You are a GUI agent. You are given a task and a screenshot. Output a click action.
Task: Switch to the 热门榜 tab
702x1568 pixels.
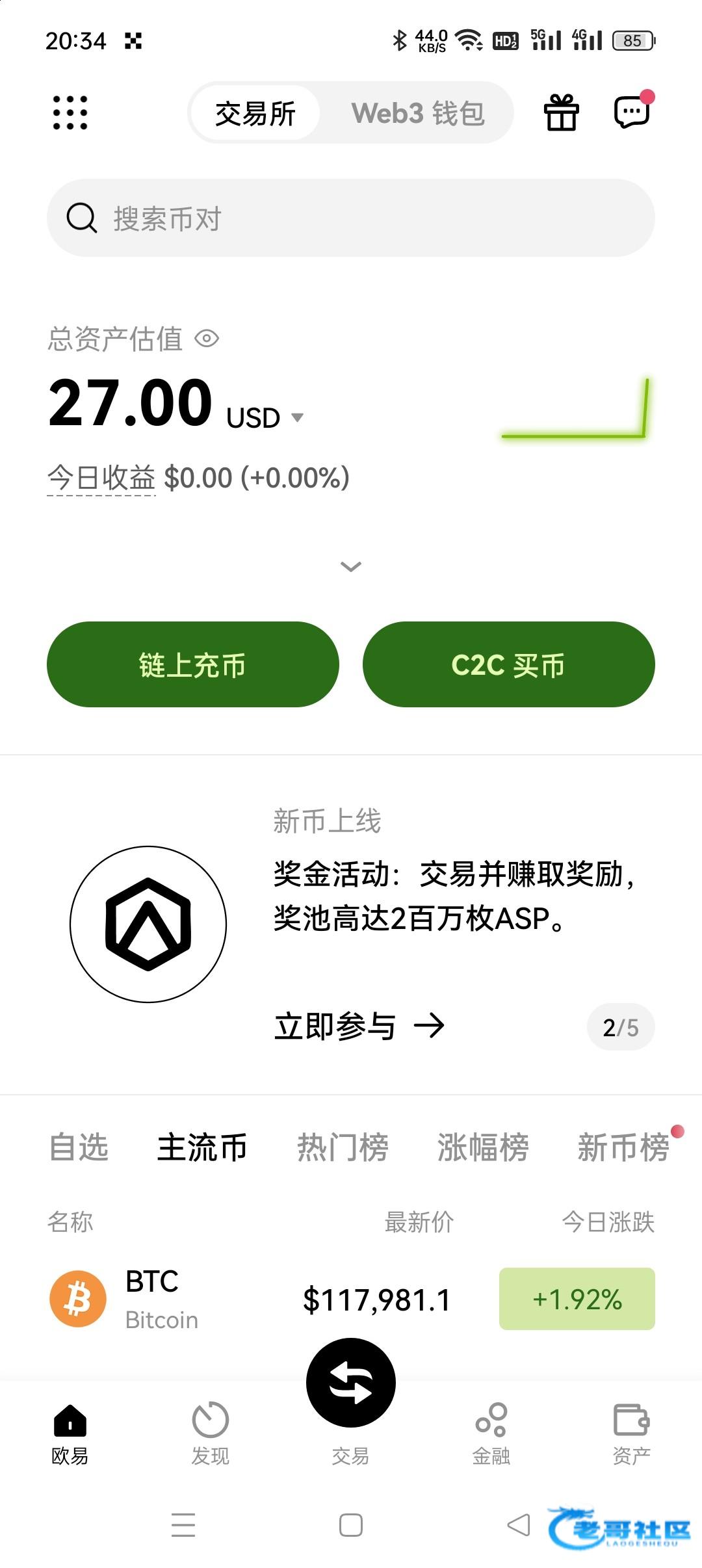[x=343, y=1147]
